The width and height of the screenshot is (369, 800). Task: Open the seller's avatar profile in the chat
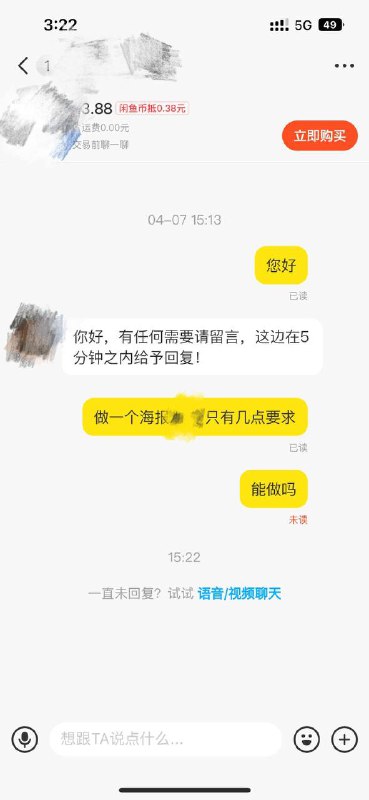34,335
